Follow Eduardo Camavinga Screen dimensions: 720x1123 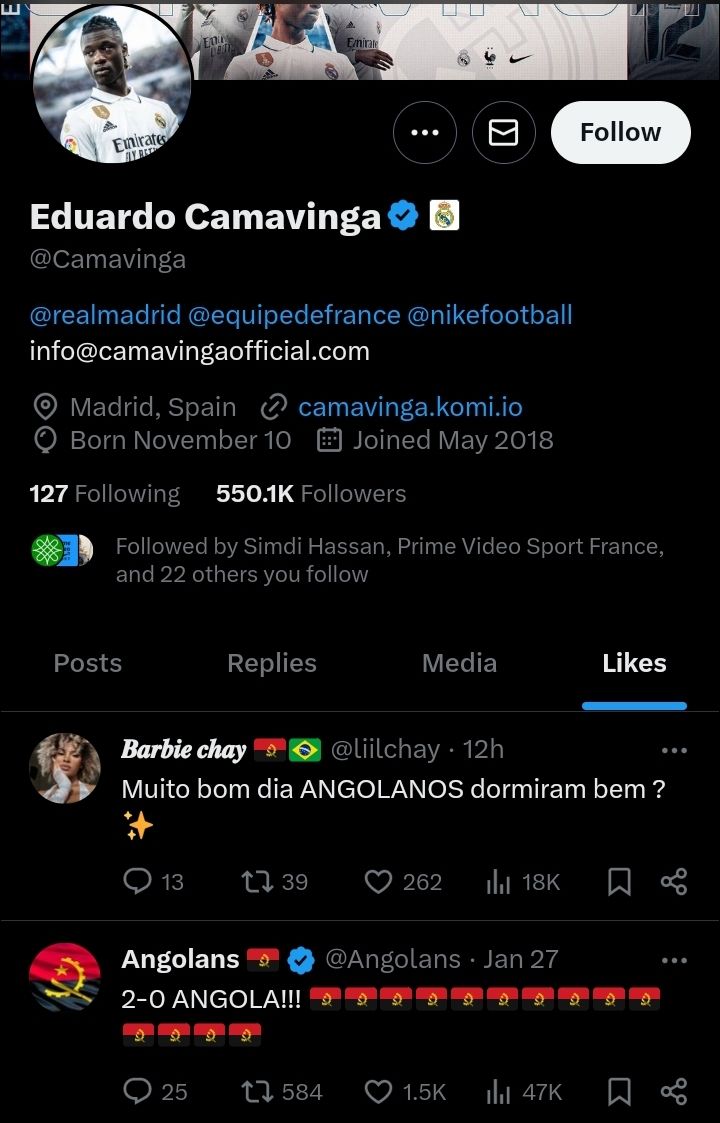point(620,132)
